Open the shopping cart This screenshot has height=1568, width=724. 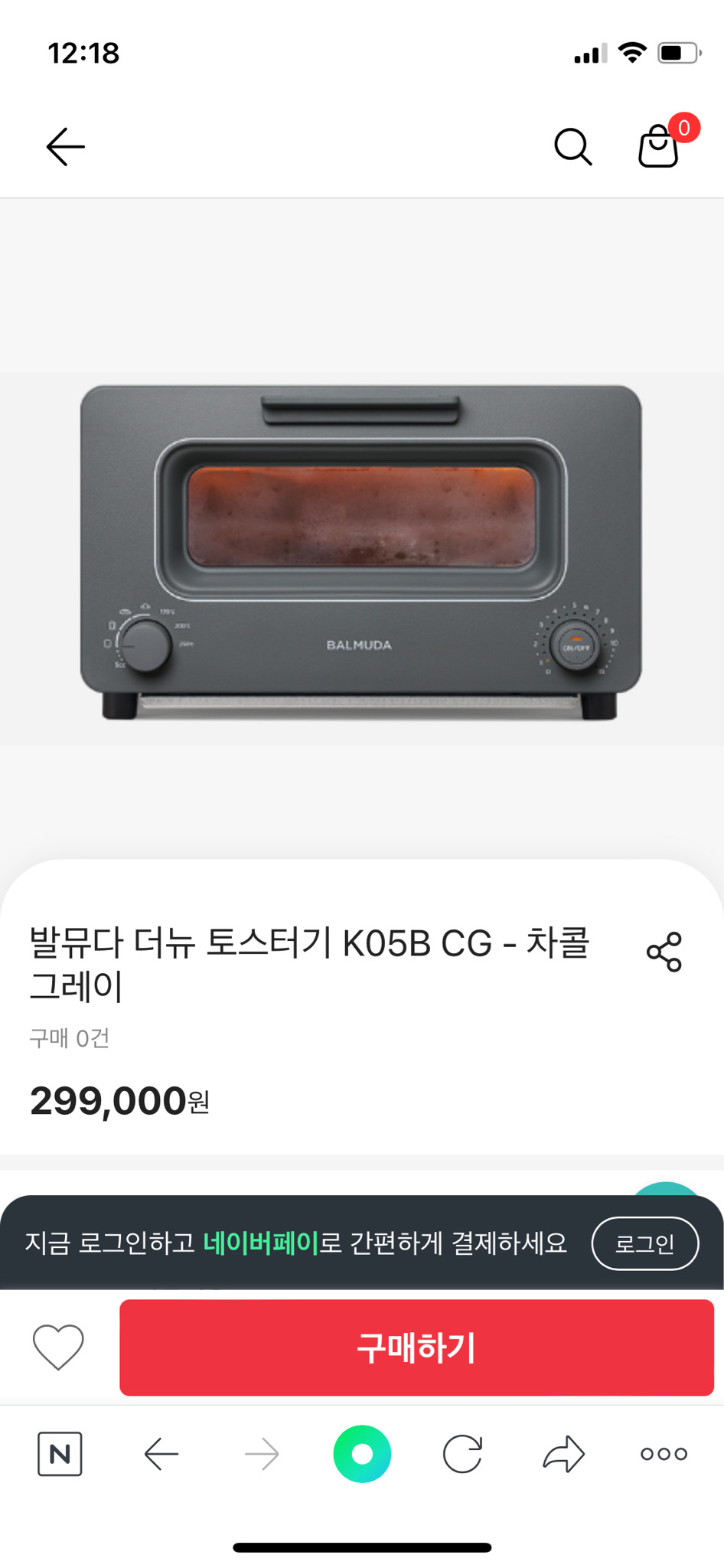(657, 149)
